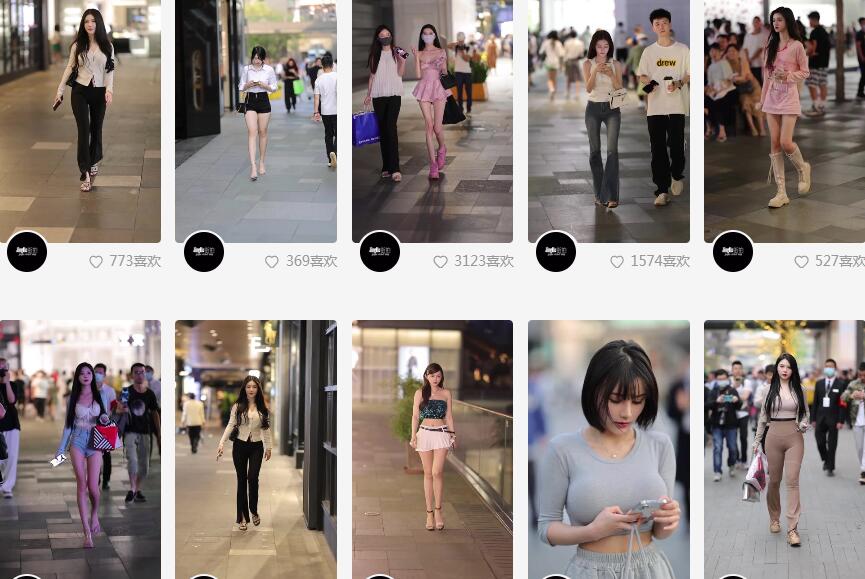Like the video showing 773喜欢
The height and width of the screenshot is (579, 865).
[x=96, y=262]
